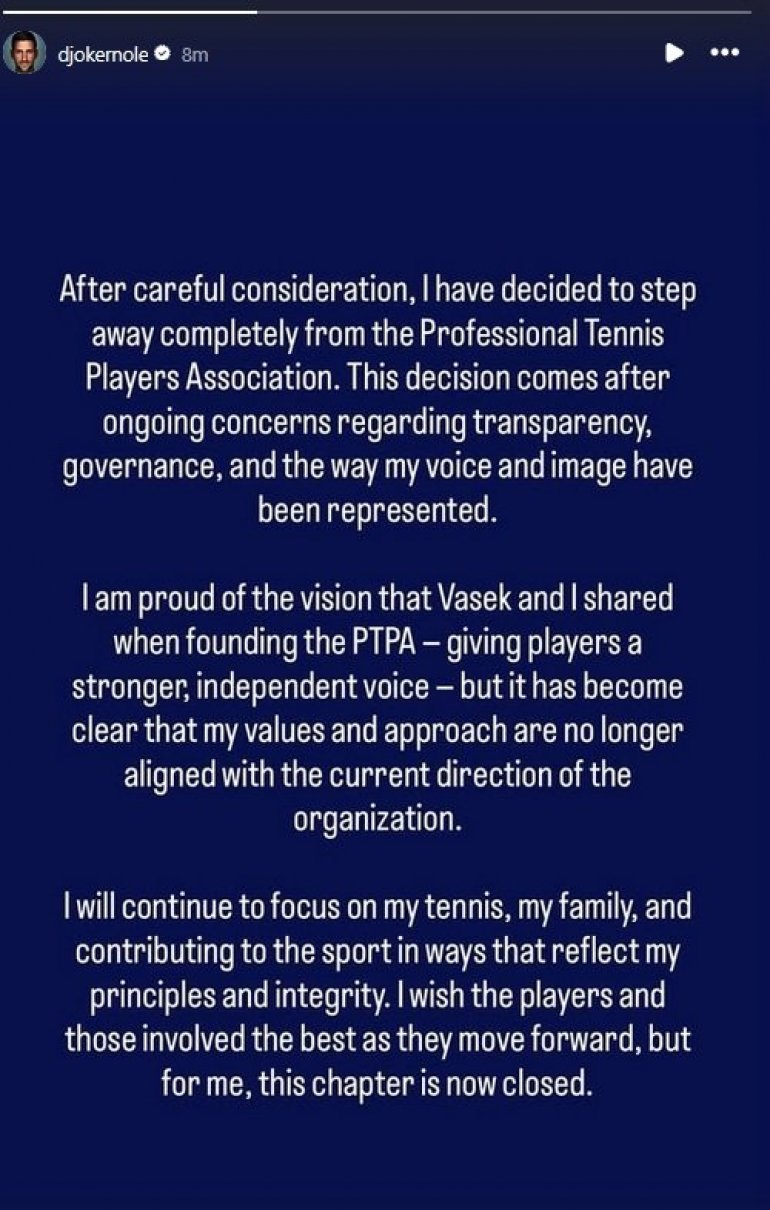Open the three-dot story options
This screenshot has width=770, height=1210.
(x=724, y=53)
